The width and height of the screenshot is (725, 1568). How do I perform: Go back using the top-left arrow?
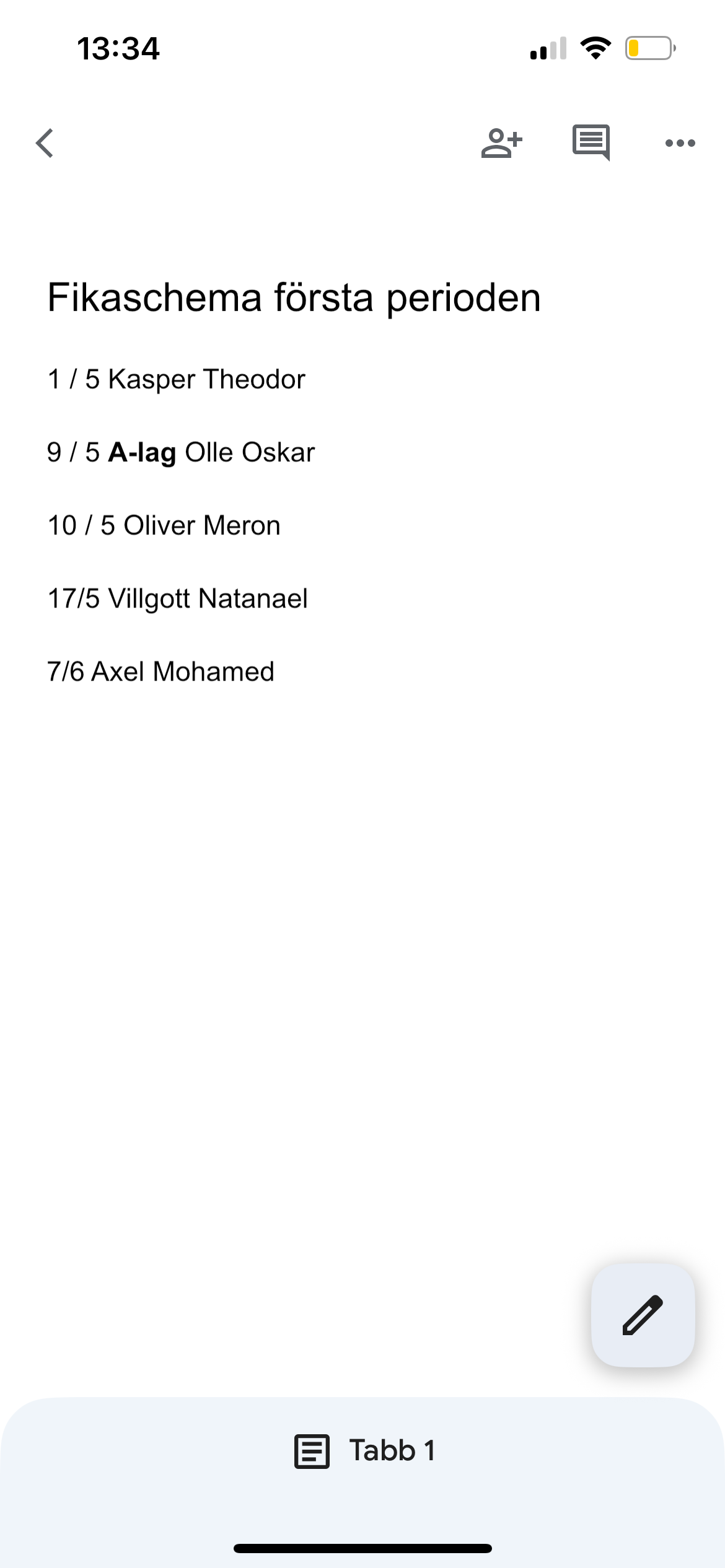pyautogui.click(x=45, y=143)
